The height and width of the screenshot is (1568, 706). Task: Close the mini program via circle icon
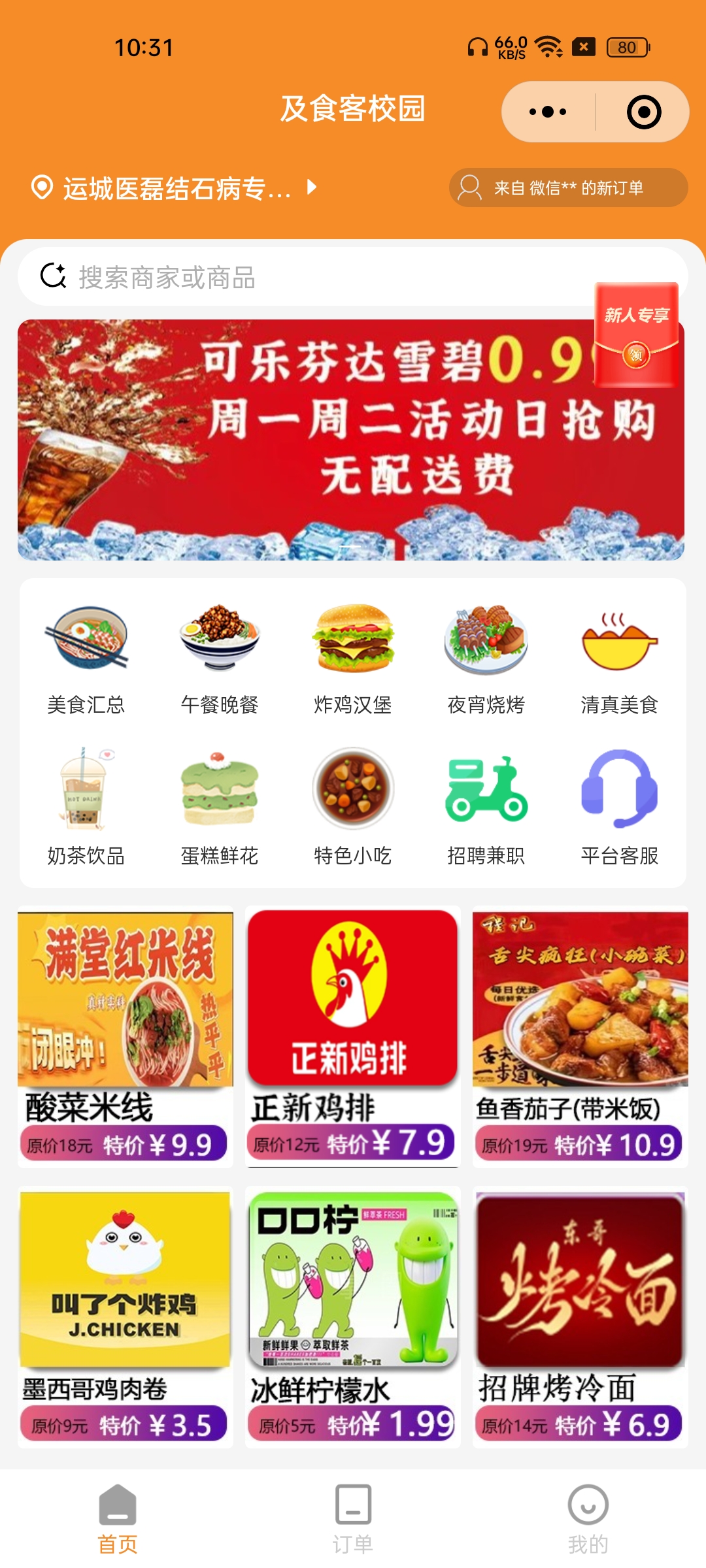pos(643,112)
